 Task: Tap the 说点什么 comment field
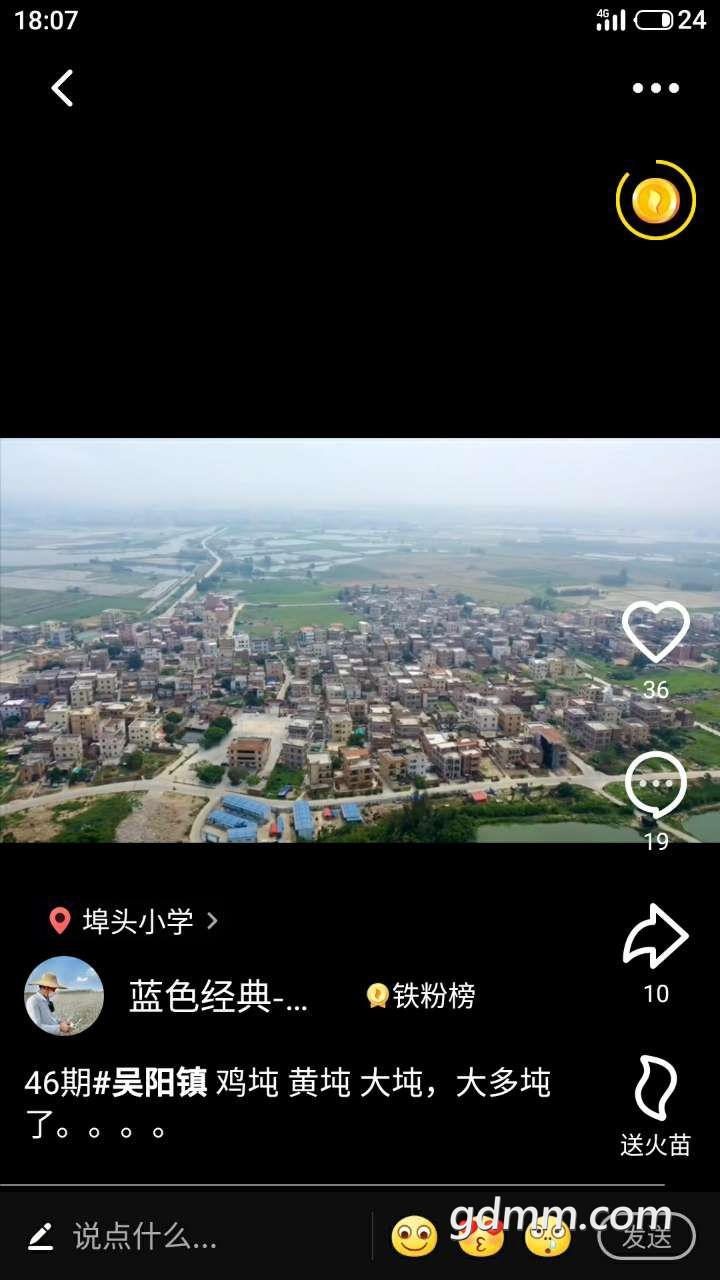(145, 1237)
